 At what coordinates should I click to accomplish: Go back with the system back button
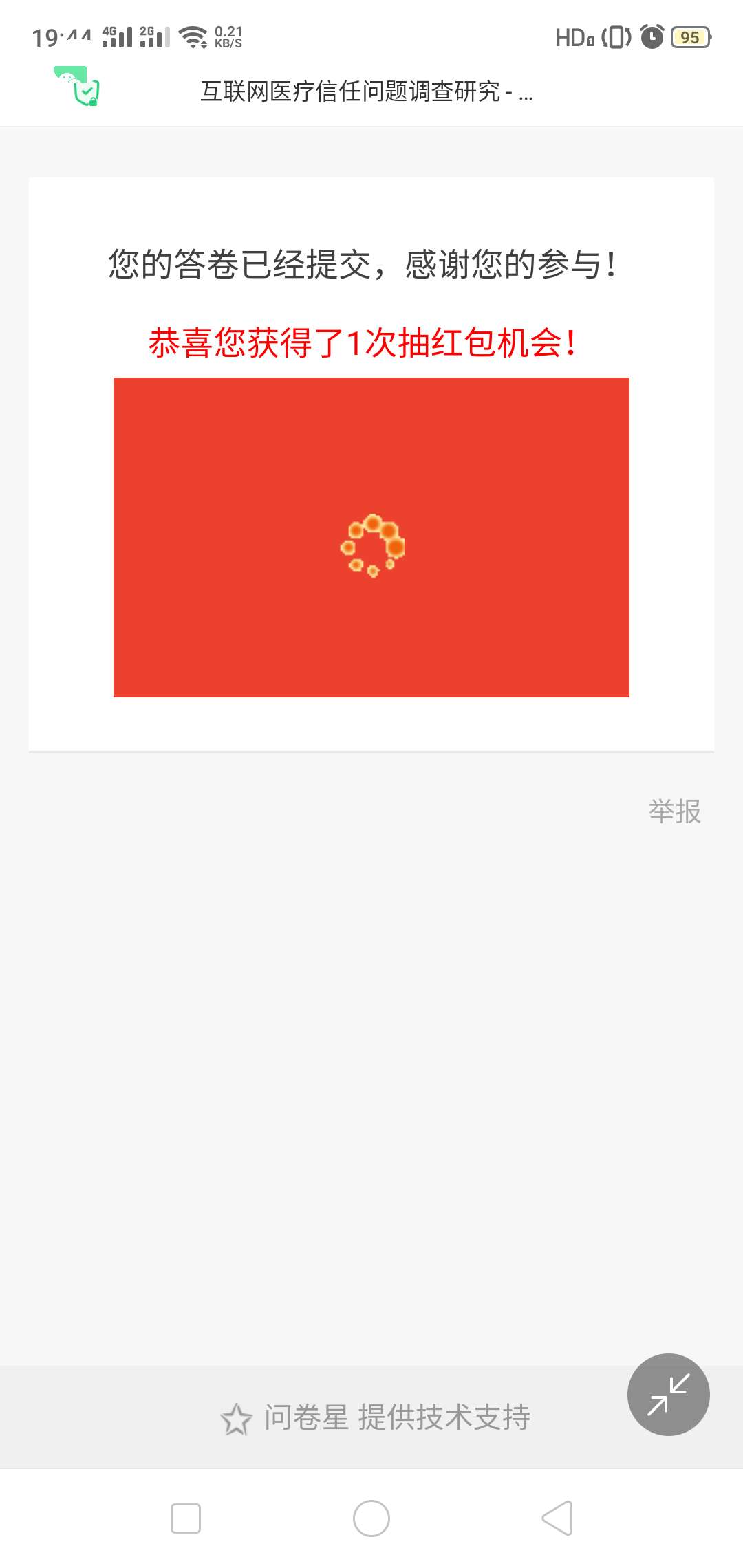557,1518
